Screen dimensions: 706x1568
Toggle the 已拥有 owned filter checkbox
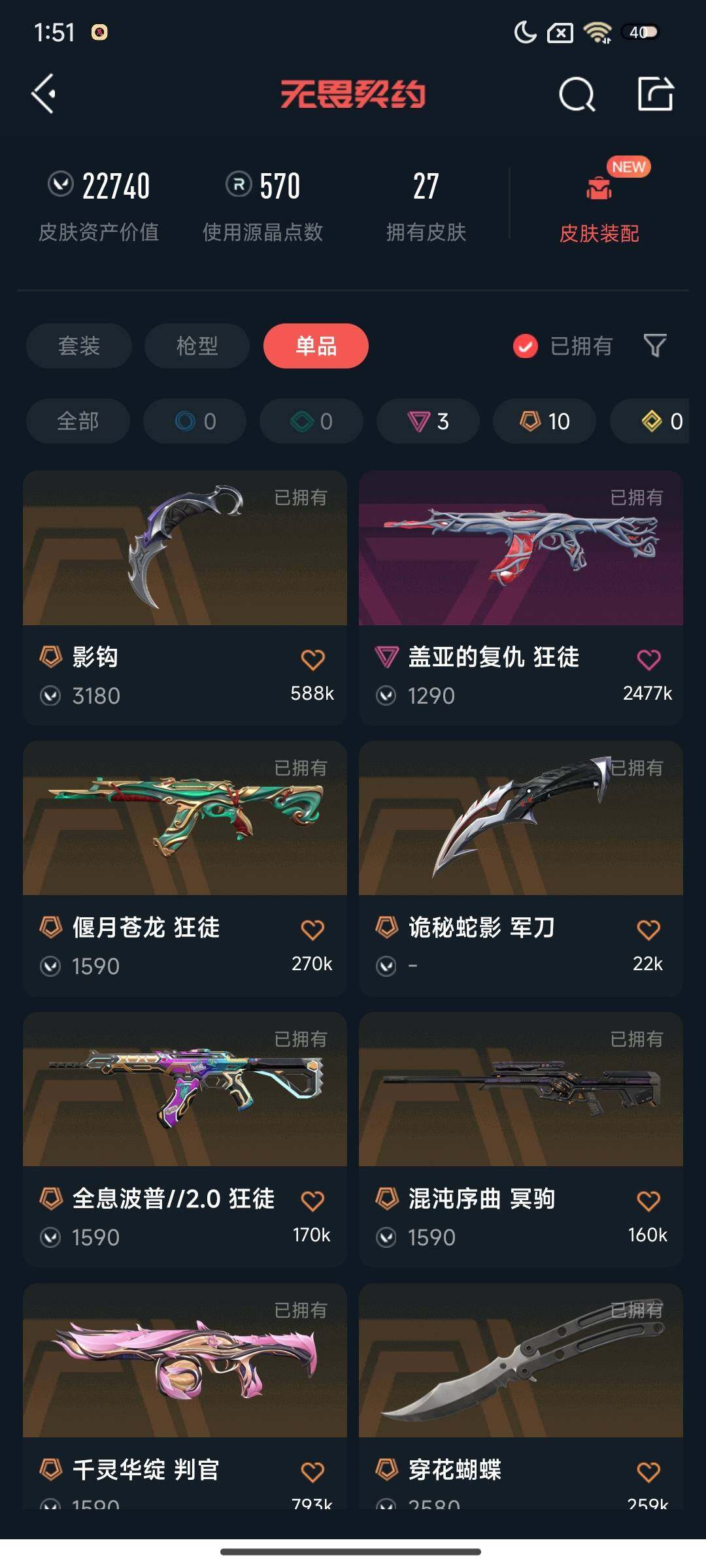click(525, 346)
